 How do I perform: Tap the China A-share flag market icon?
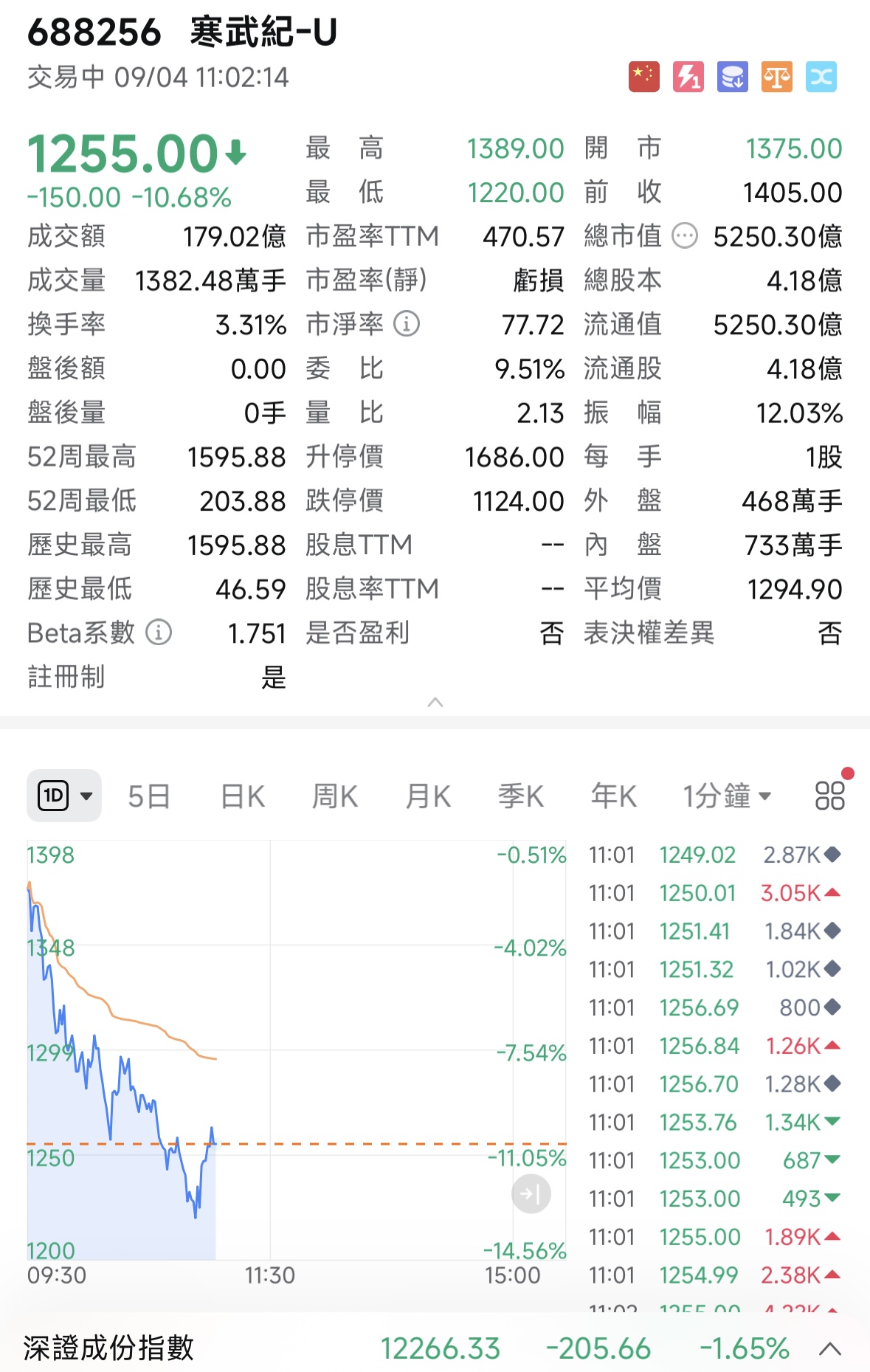tap(643, 76)
